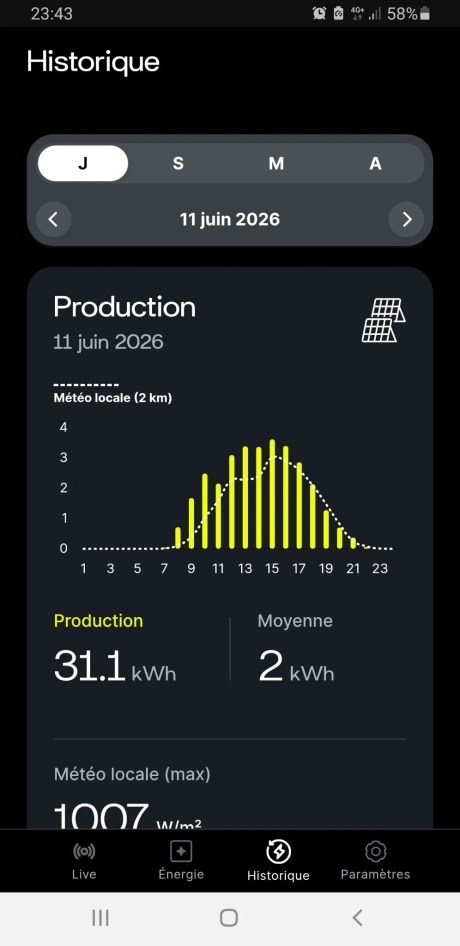Image resolution: width=460 pixels, height=946 pixels.
Task: Tap the system back button
Action: click(357, 918)
